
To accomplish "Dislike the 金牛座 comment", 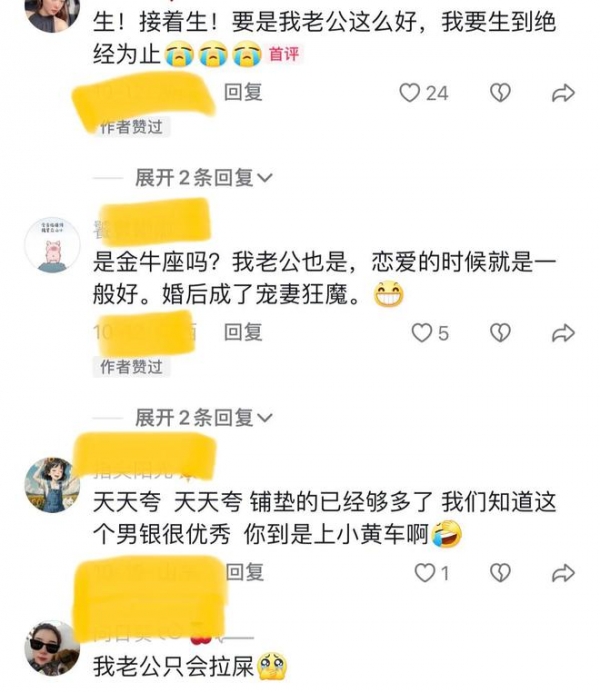I will 499,332.
